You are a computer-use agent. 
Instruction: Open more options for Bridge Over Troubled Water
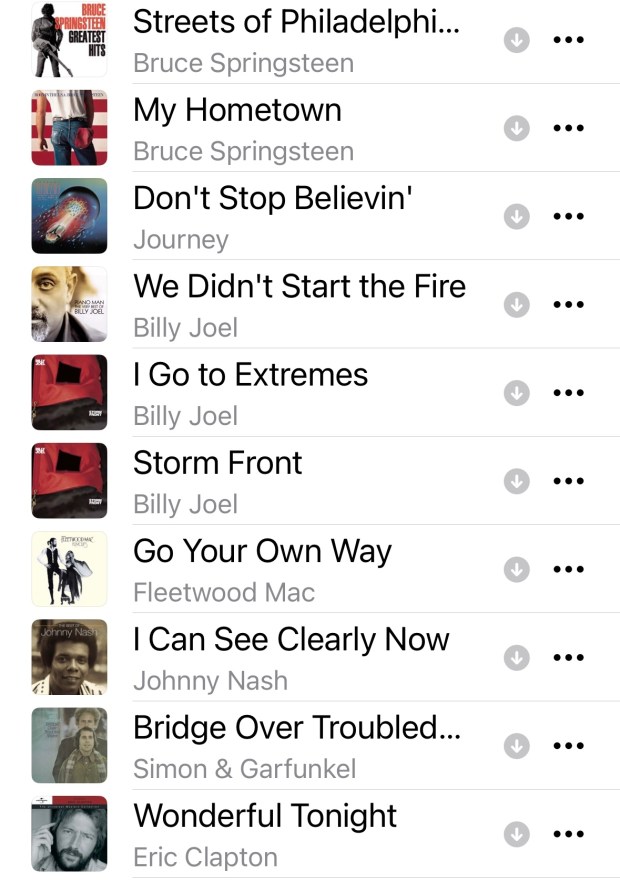568,746
